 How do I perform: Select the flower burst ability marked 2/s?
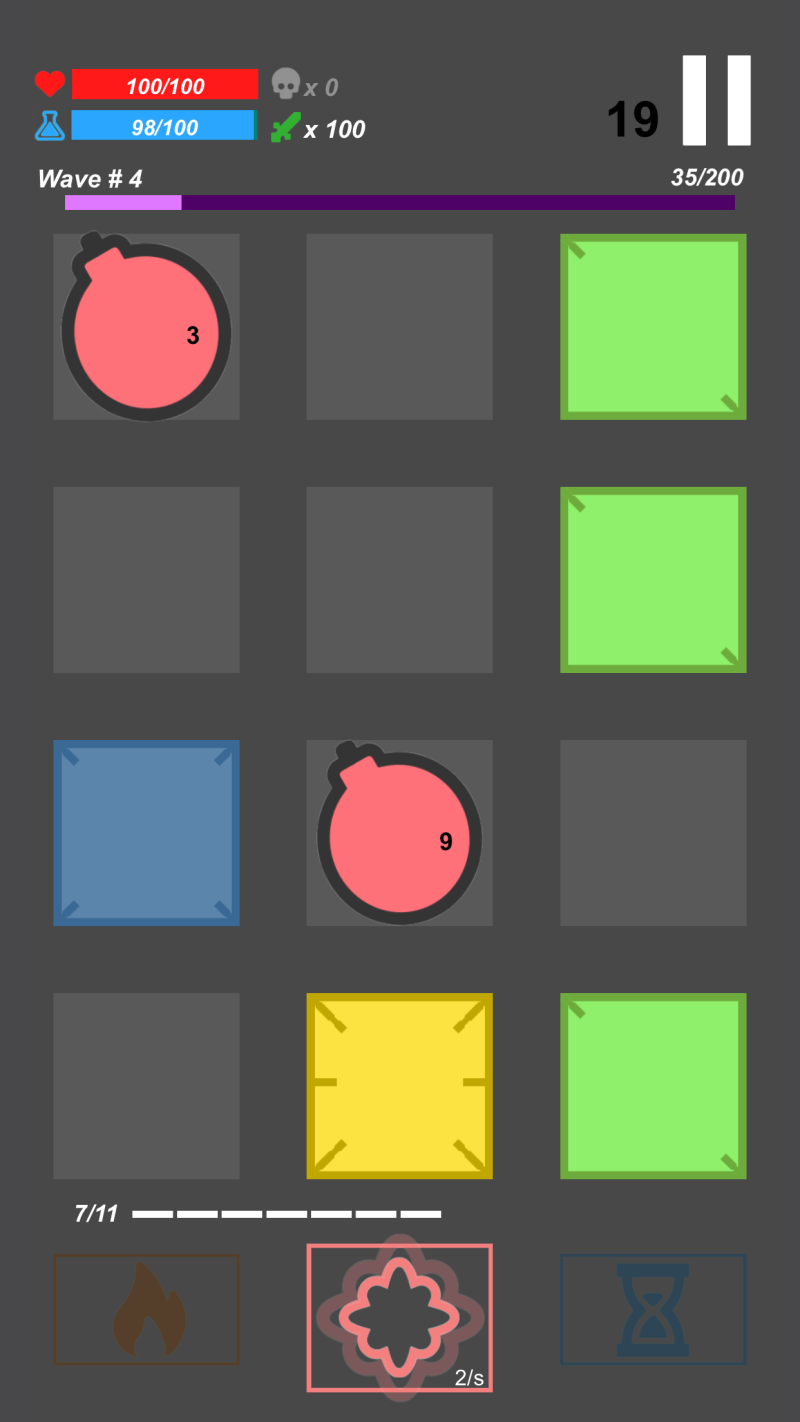399,1318
